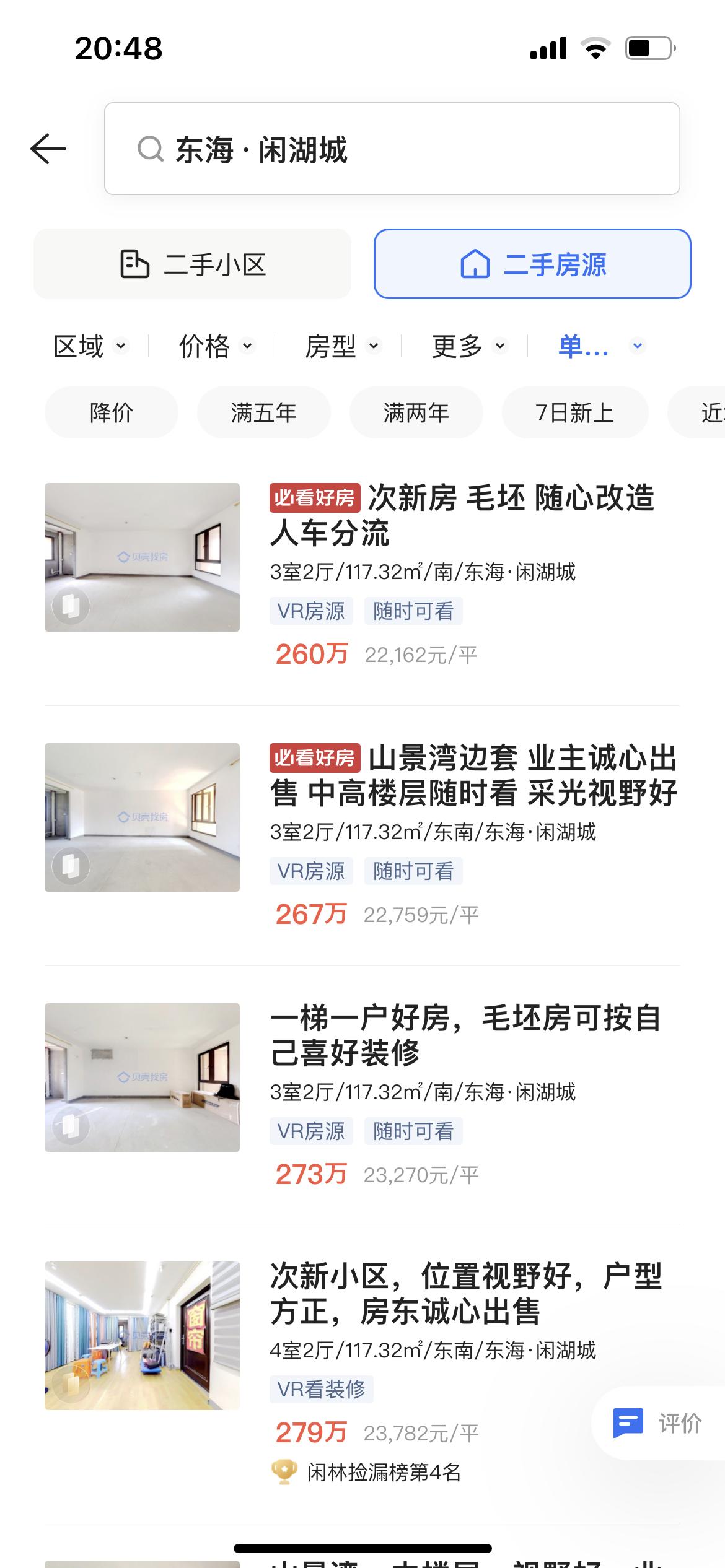
Task: Click the second listing's room thumbnail
Action: click(x=141, y=817)
